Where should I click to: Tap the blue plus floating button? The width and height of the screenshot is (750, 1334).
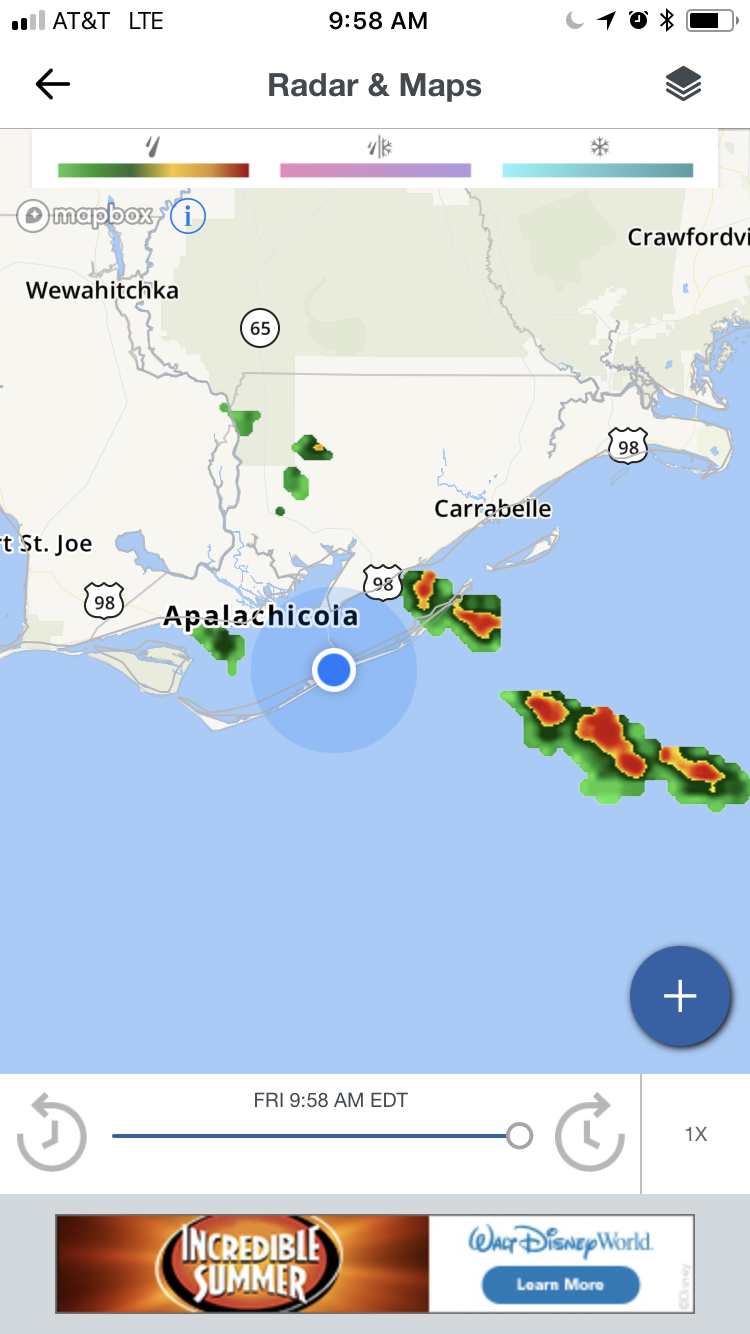click(680, 996)
